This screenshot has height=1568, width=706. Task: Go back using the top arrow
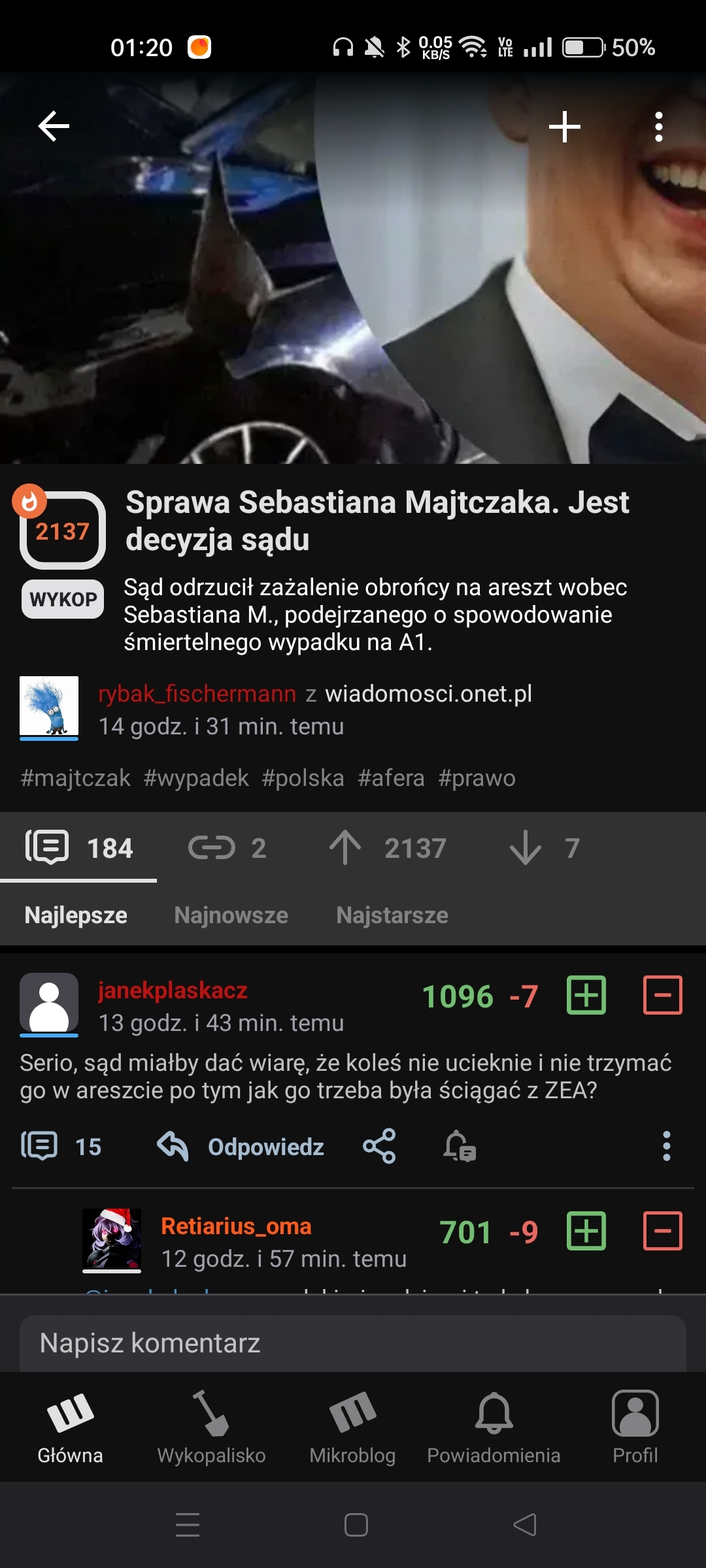[54, 126]
